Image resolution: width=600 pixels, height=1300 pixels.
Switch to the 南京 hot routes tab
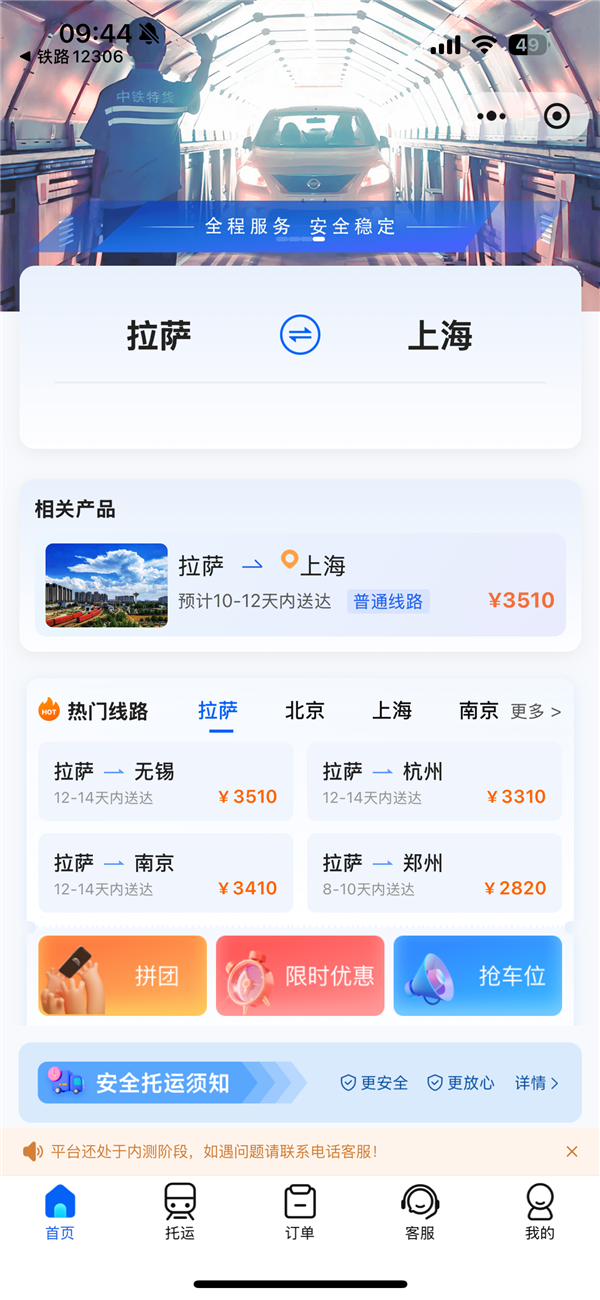(479, 711)
